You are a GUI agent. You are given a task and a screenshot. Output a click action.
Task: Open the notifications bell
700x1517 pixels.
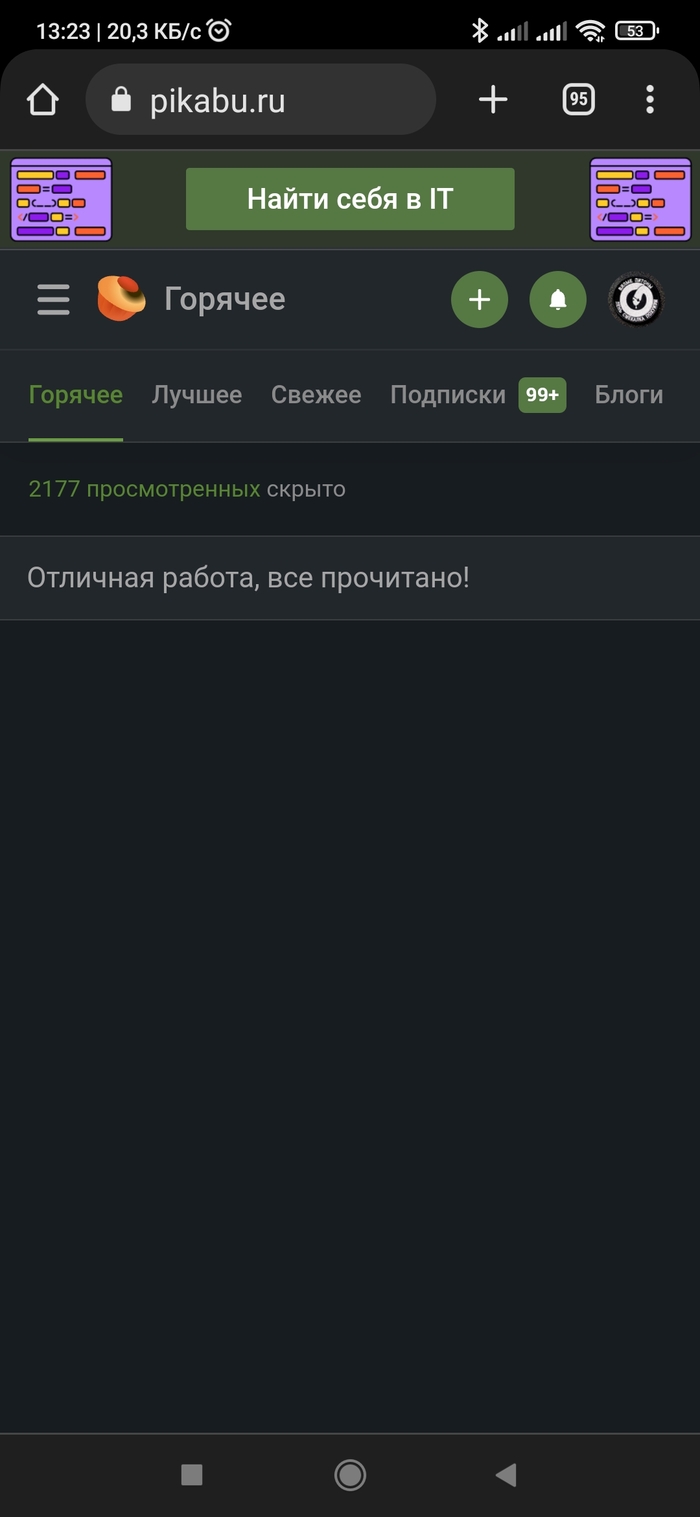pyautogui.click(x=558, y=299)
